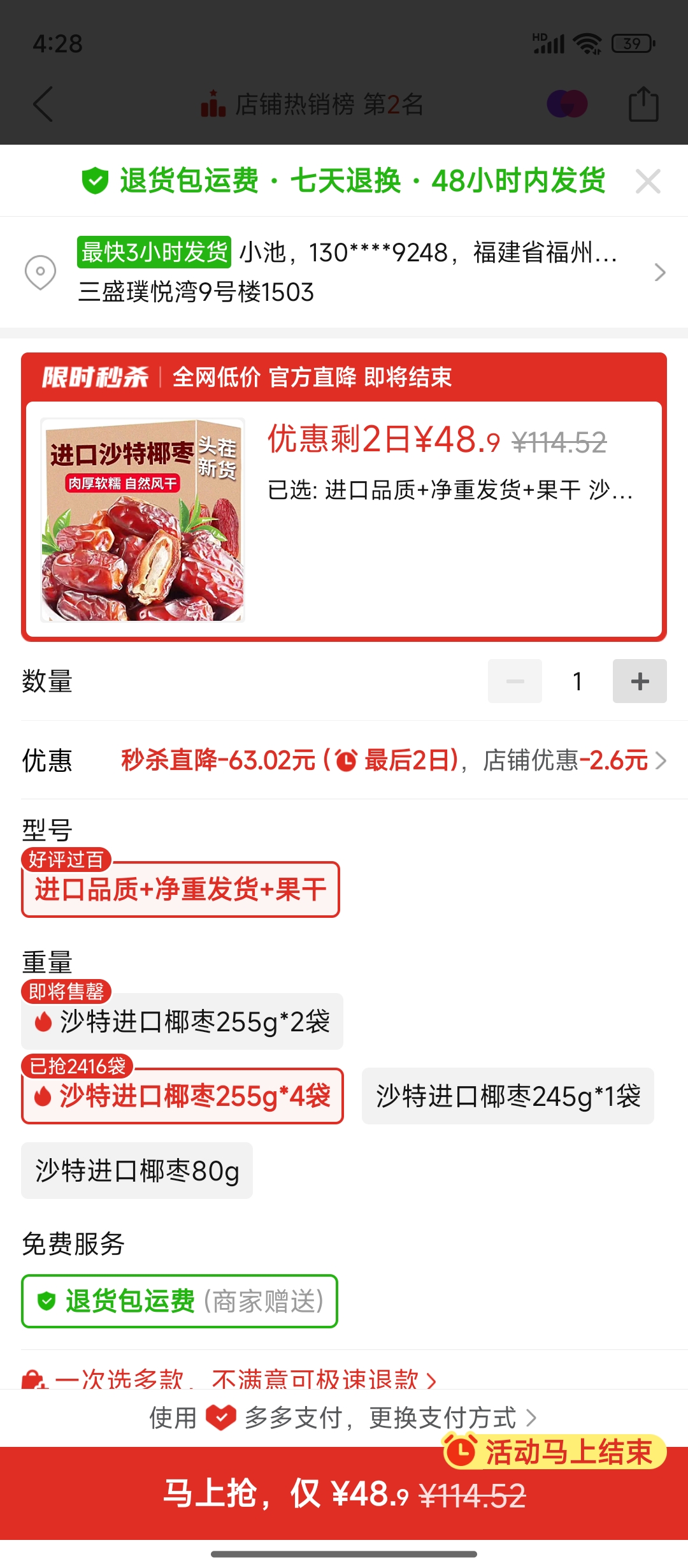Select the 退货包运费 free service
The height and width of the screenshot is (1568, 688).
pos(180,1302)
